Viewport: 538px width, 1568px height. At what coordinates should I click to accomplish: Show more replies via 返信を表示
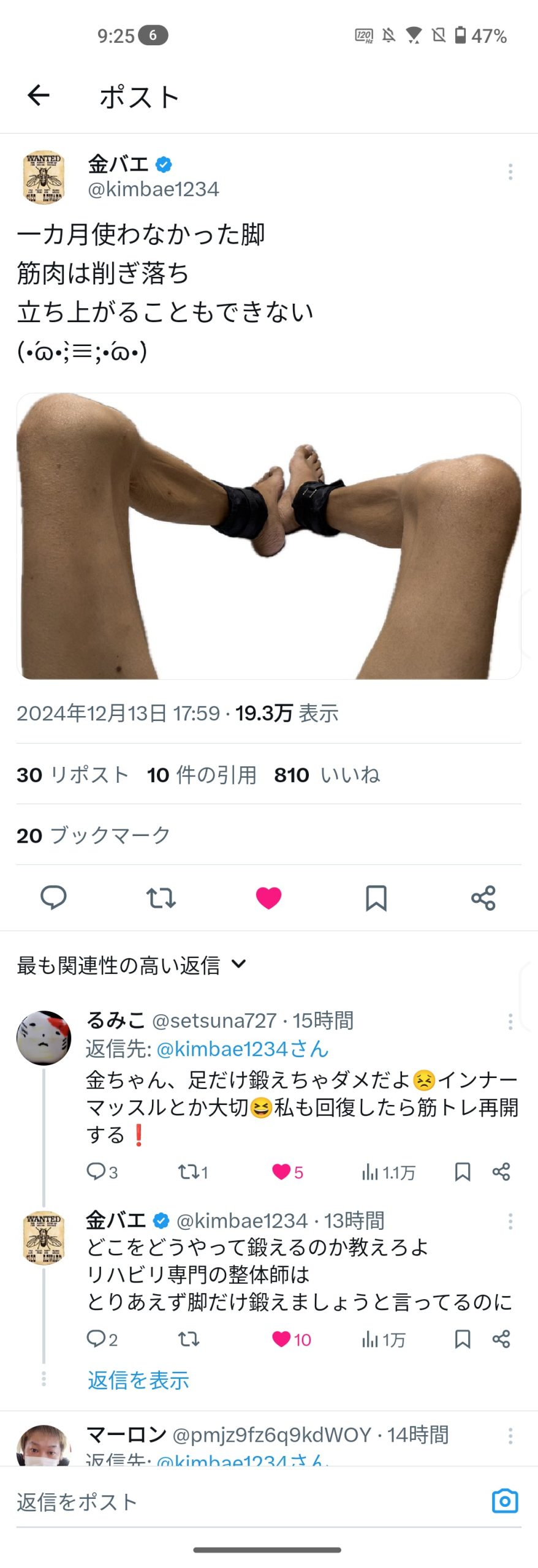138,1380
